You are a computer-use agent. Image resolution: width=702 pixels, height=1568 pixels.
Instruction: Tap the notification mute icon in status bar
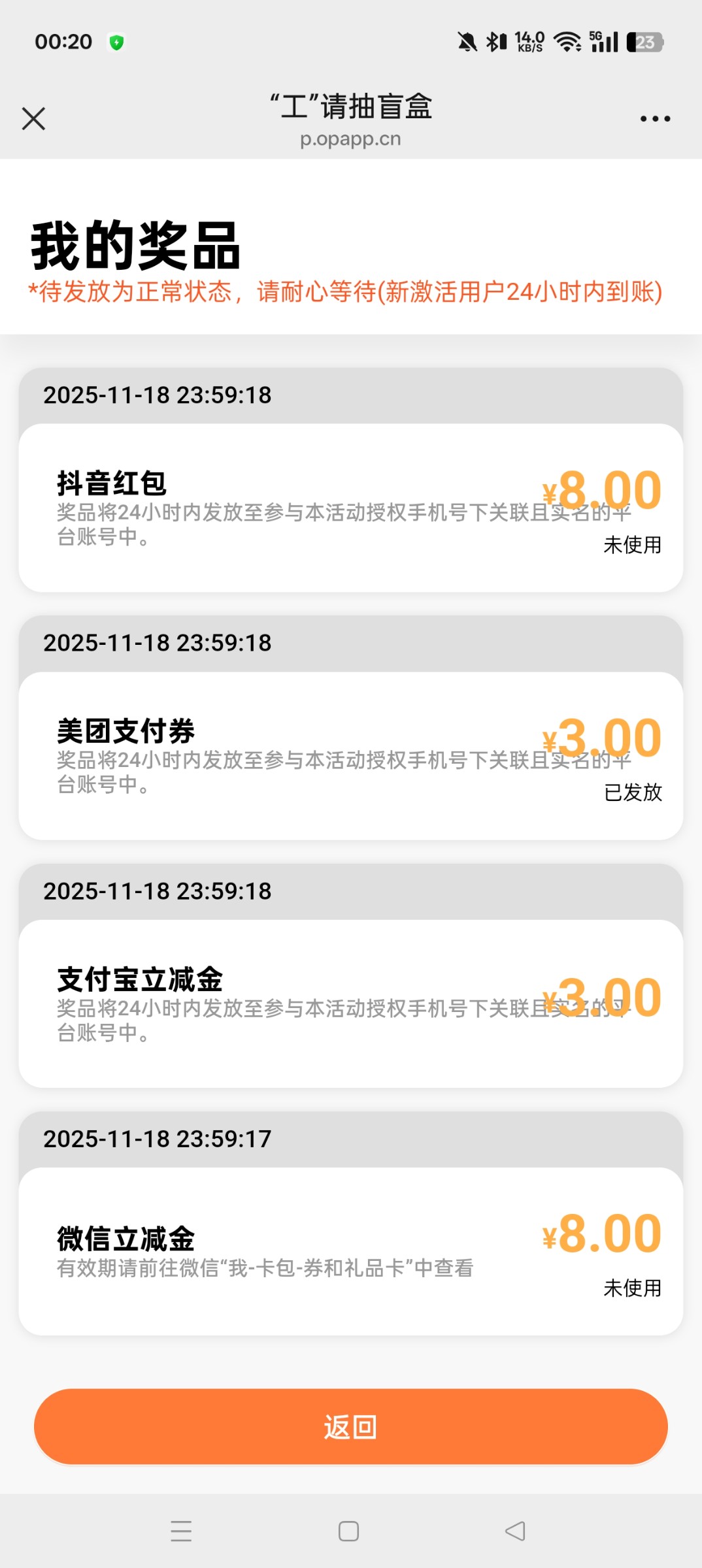pyautogui.click(x=465, y=41)
